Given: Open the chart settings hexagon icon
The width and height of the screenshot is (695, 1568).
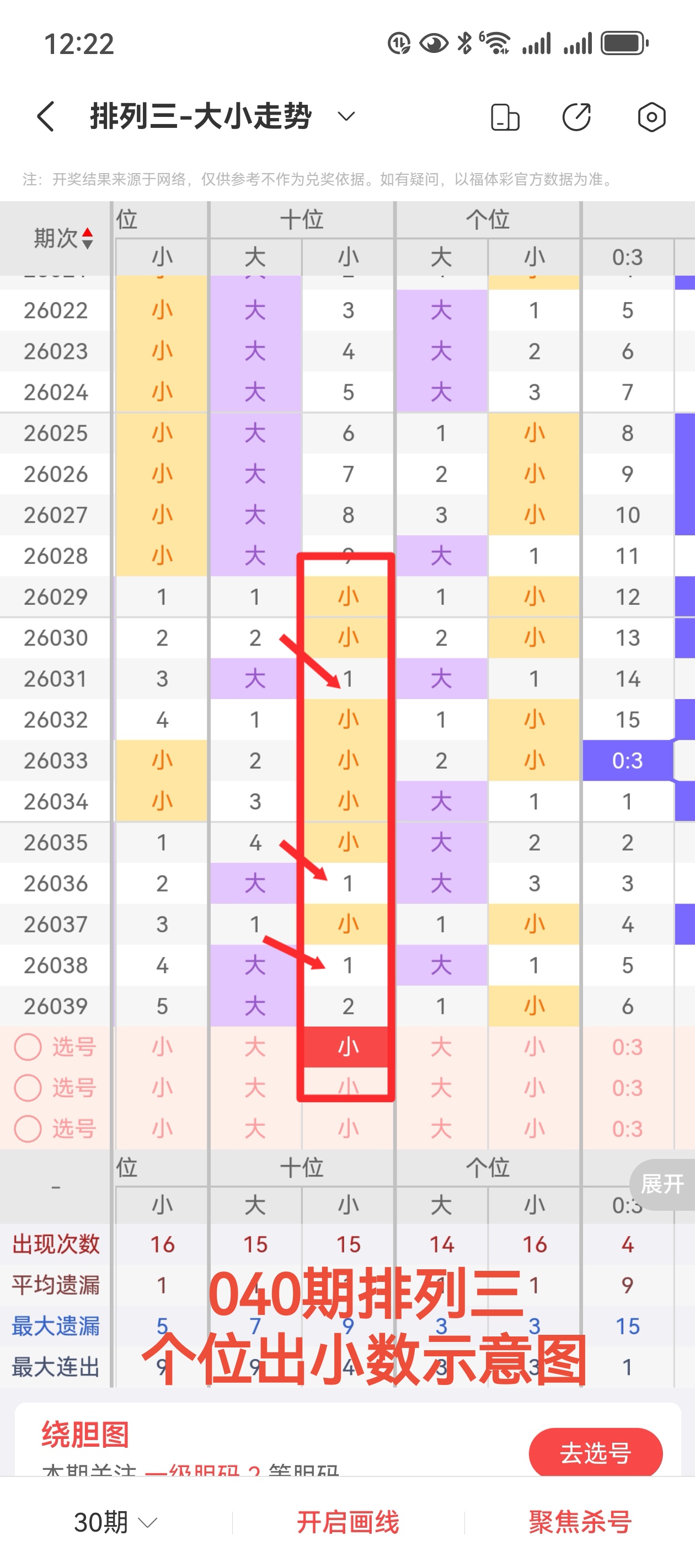Looking at the screenshot, I should tap(651, 117).
